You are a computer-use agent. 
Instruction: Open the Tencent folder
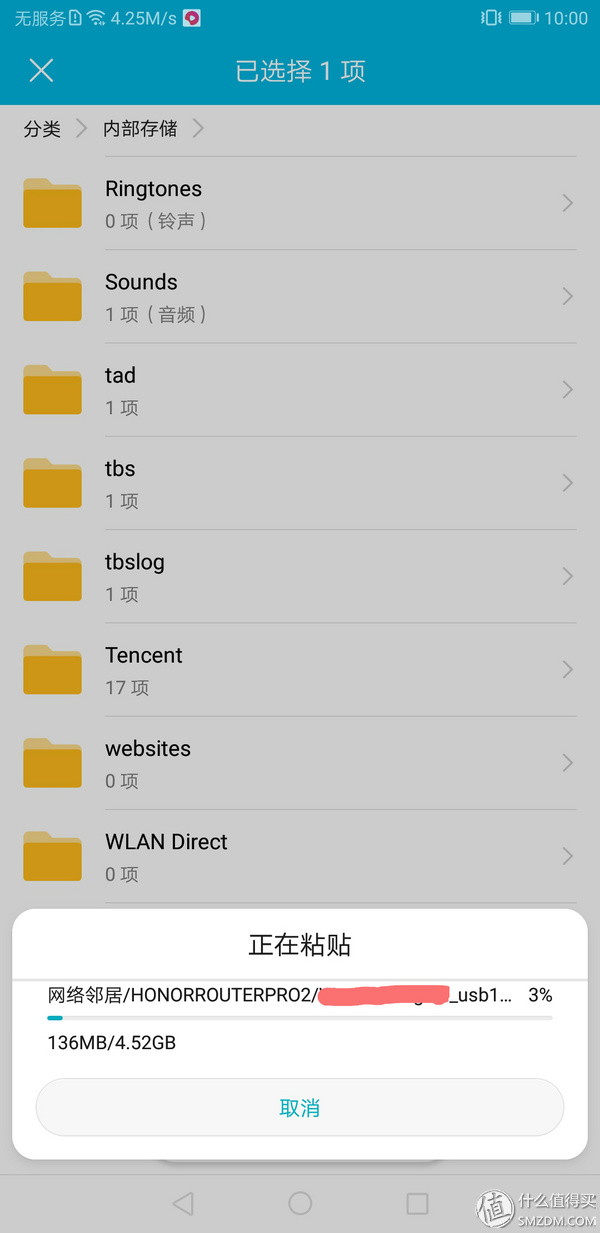[x=300, y=669]
